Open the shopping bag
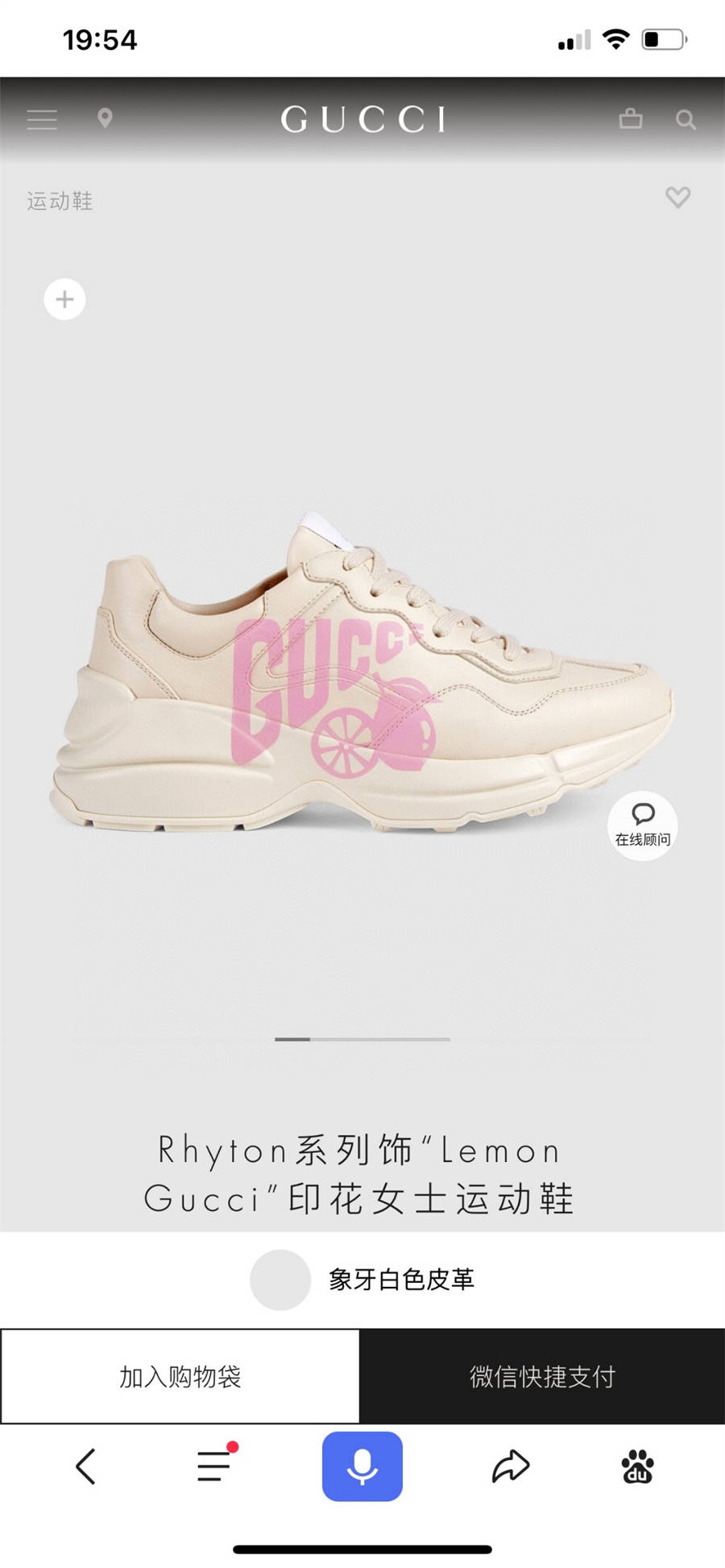Viewport: 725px width, 1568px height. tap(630, 119)
